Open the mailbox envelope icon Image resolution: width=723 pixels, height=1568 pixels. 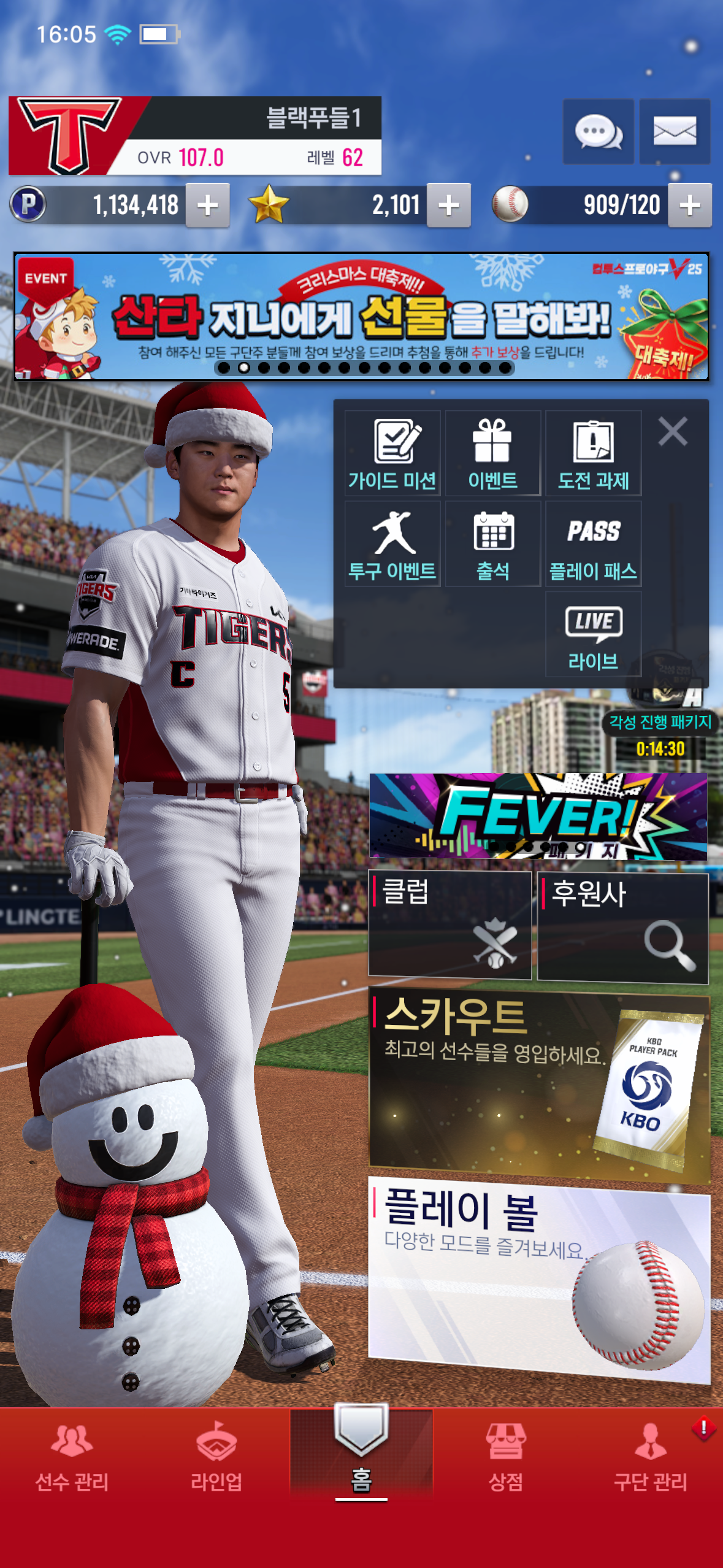[675, 131]
